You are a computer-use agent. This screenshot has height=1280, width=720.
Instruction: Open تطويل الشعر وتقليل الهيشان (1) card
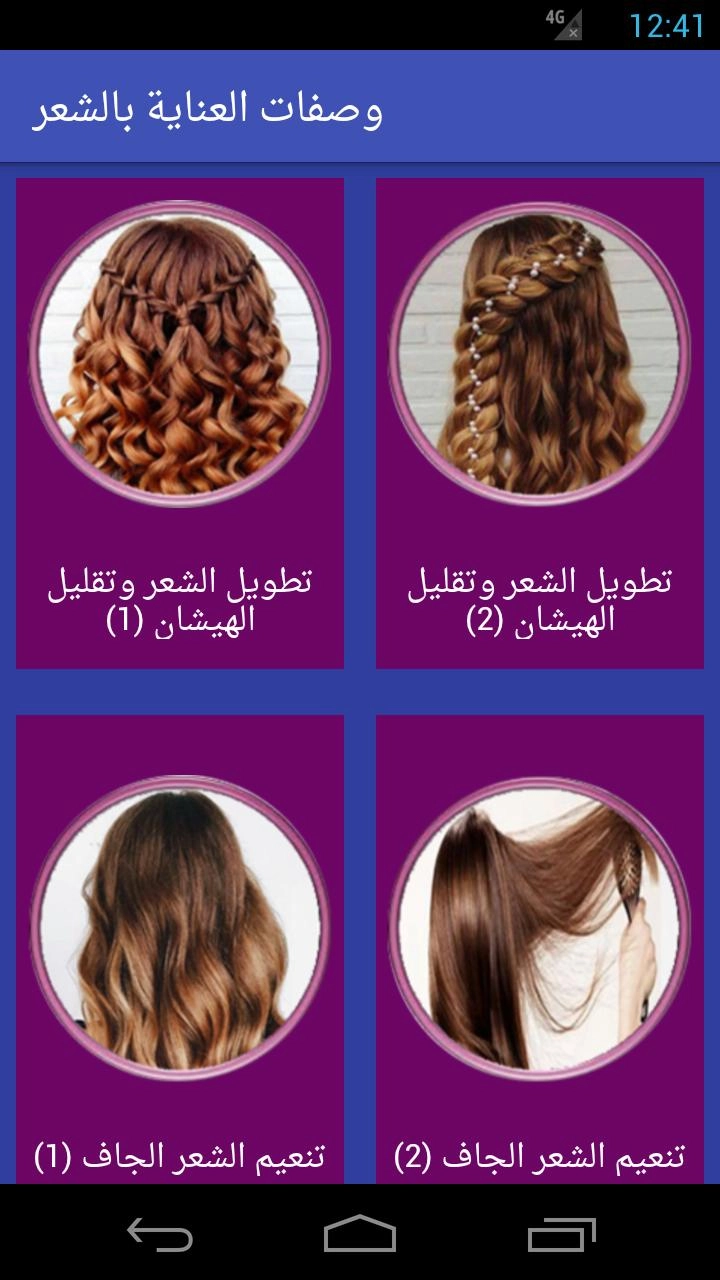point(180,423)
